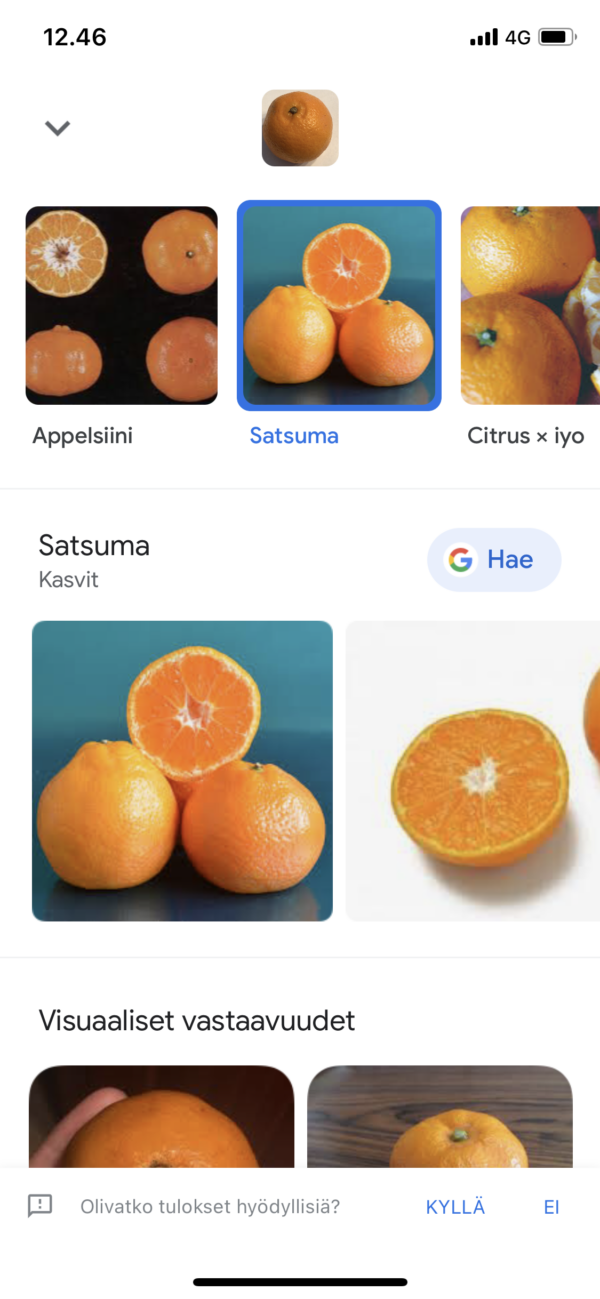Tap the feedback speech bubble icon
Viewport: 600px width, 1299px height.
tap(40, 1206)
